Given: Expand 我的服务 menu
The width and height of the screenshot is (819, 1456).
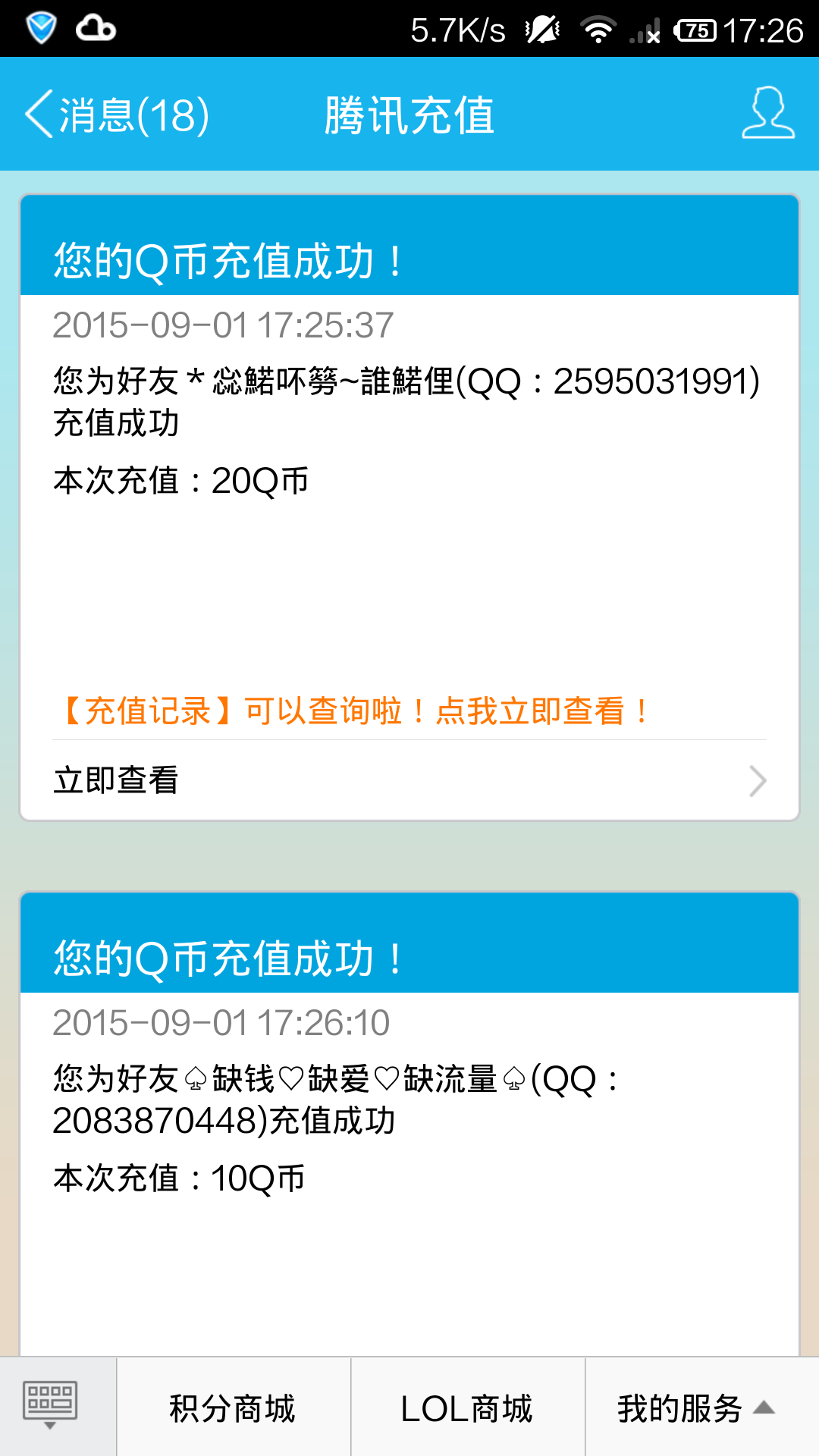Looking at the screenshot, I should 695,1408.
